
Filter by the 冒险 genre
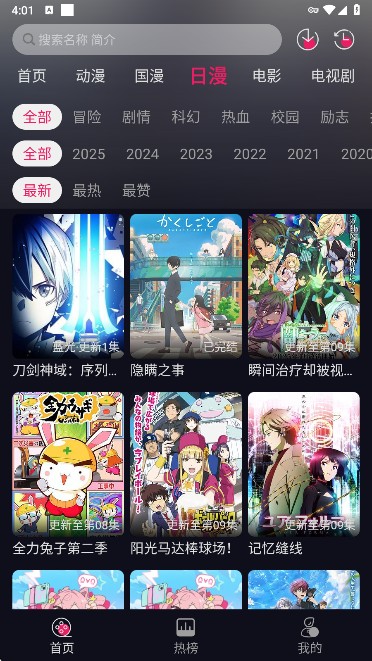pos(87,117)
